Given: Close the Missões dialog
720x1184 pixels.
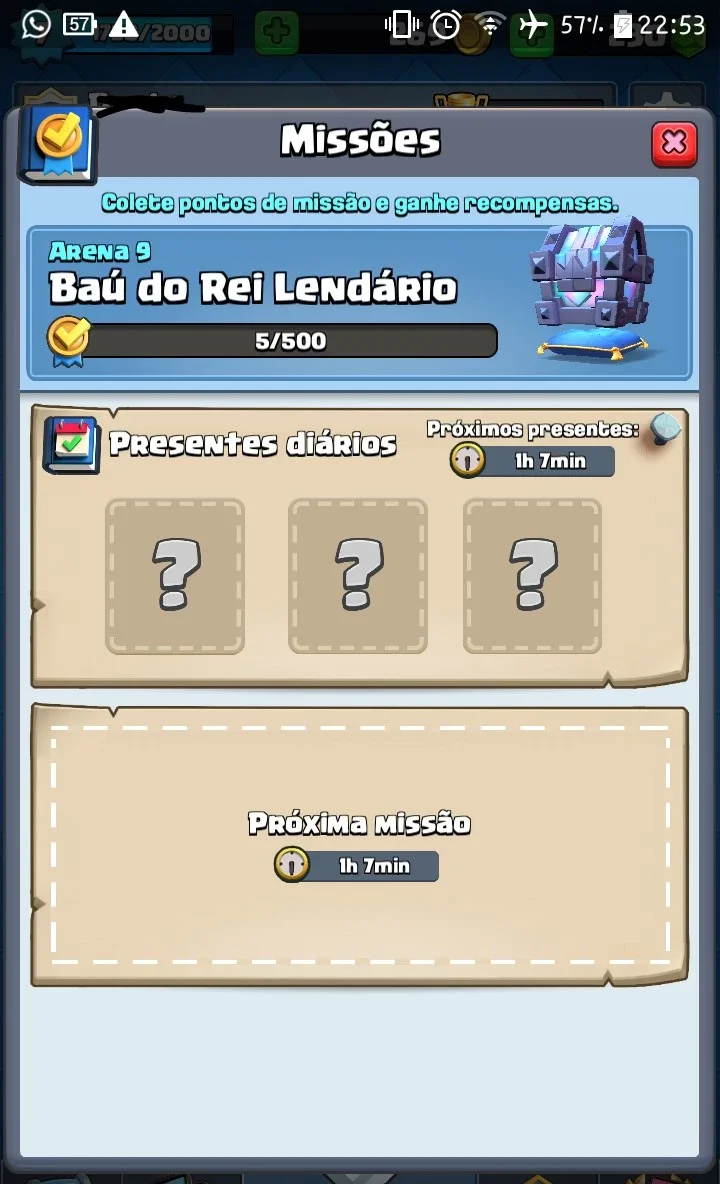Looking at the screenshot, I should [x=674, y=143].
